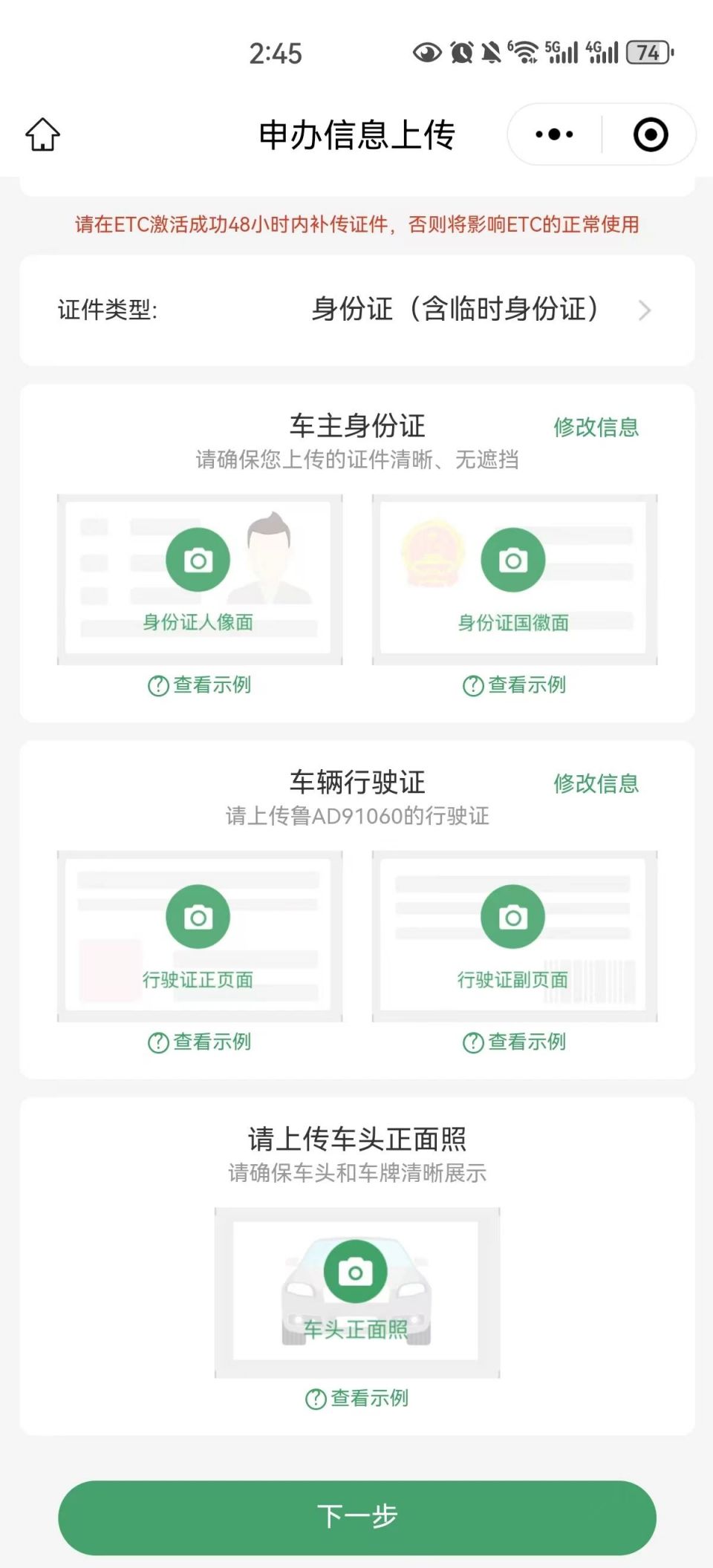Upload 行驶证正页面 photo
The height and width of the screenshot is (1568, 713).
198,918
